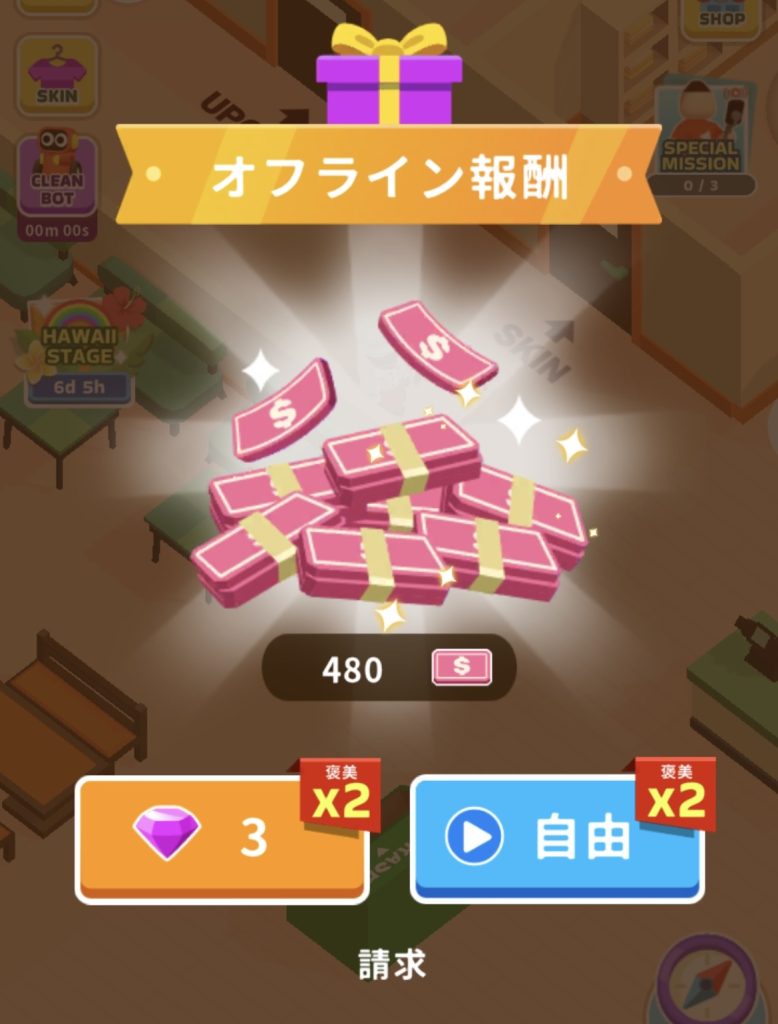Claim the reward with the 請求 text
778x1024 pixels.
pos(392,964)
